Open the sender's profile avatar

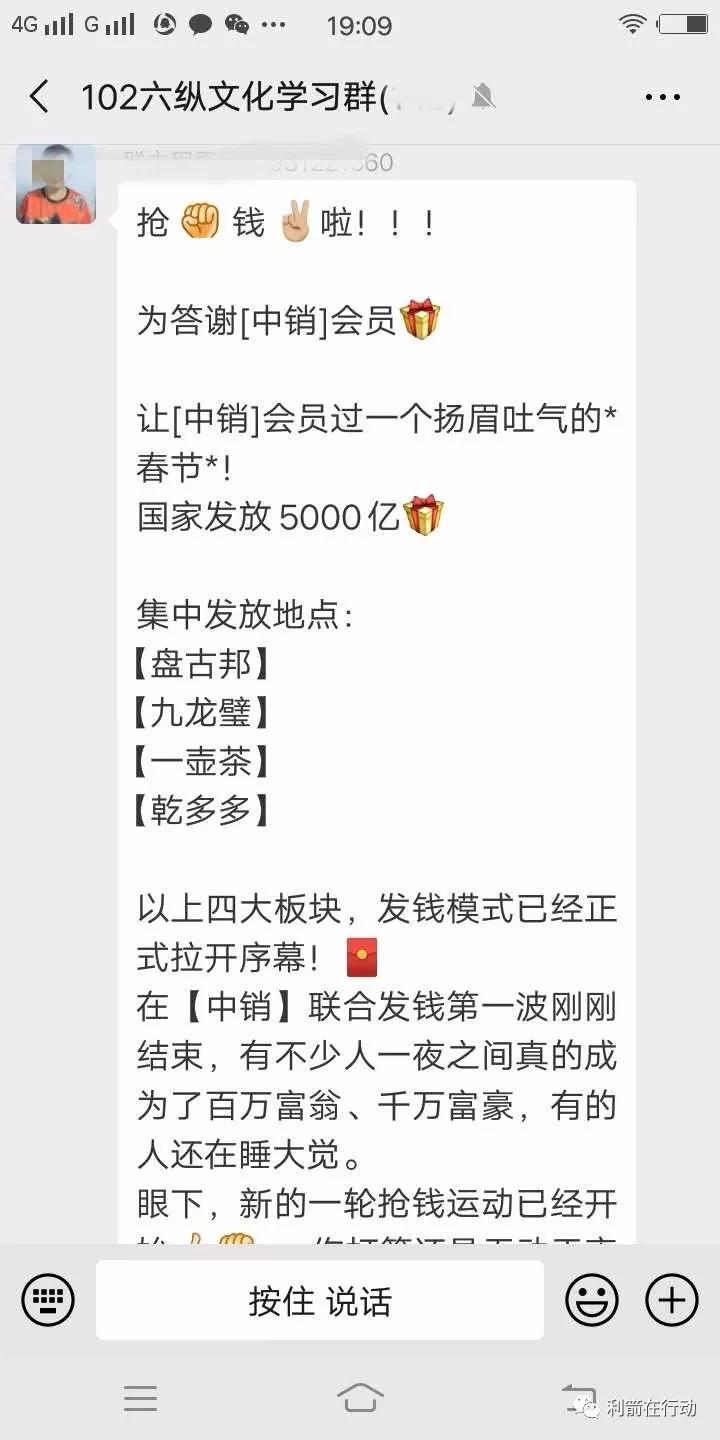(x=56, y=184)
